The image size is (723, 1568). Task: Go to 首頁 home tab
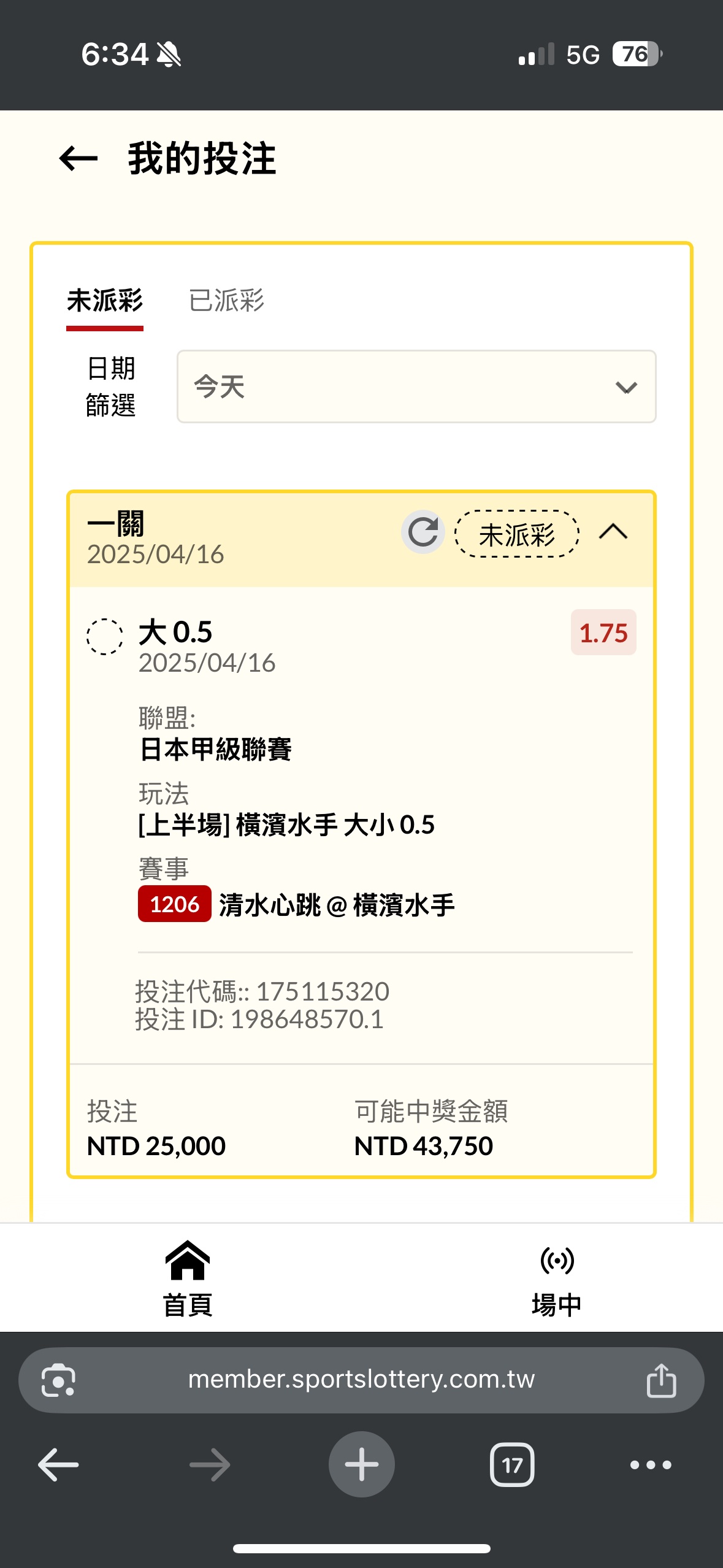coord(188,1278)
